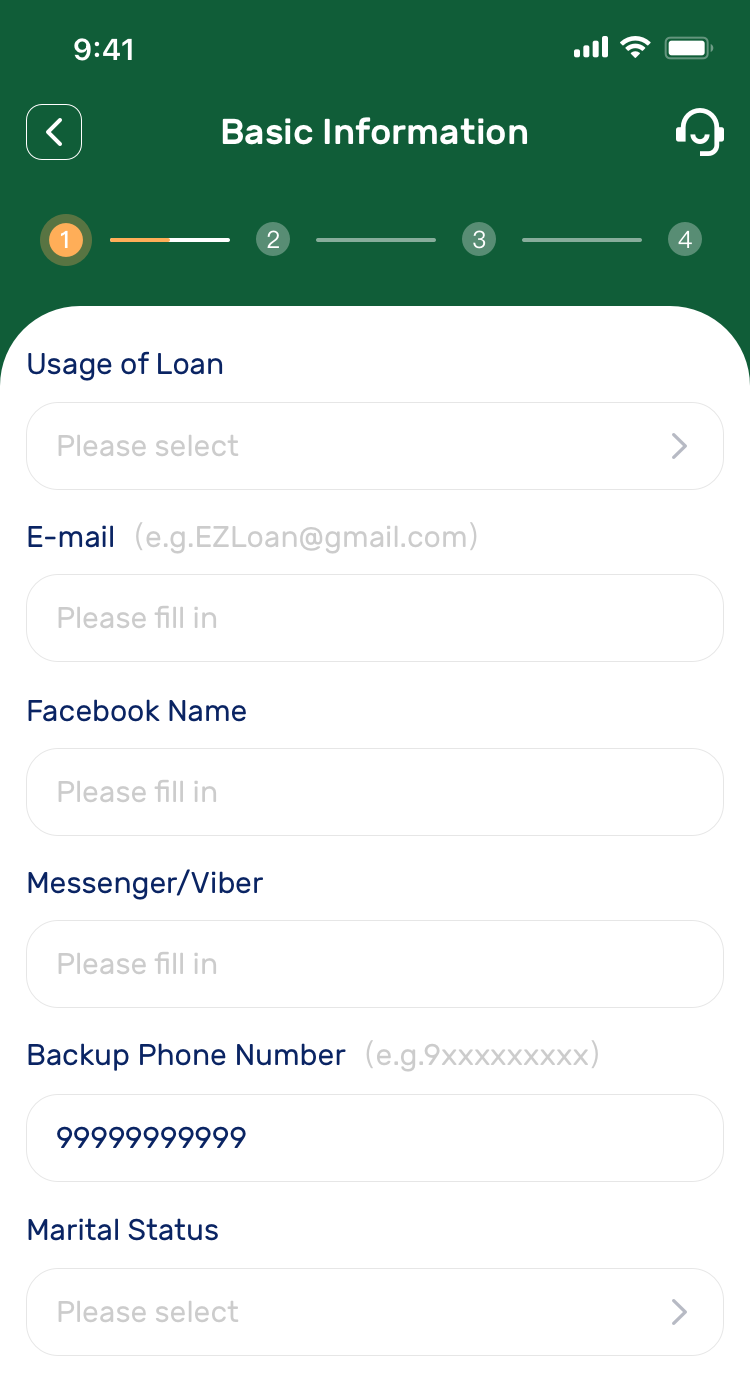750x1380 pixels.
Task: Edit the Backup Phone Number field
Action: pyautogui.click(x=375, y=1138)
